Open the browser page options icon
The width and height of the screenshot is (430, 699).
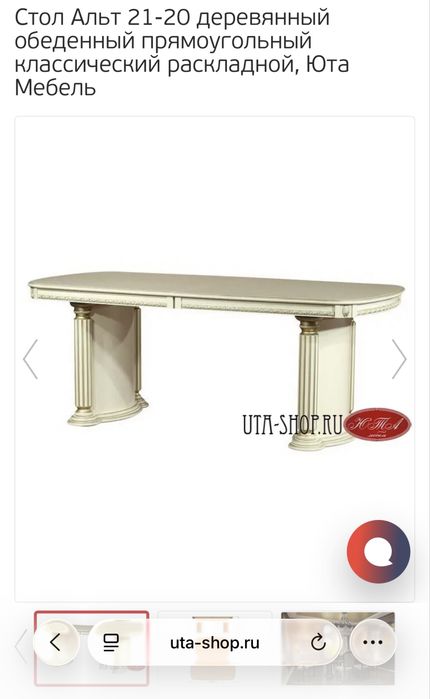(111, 642)
